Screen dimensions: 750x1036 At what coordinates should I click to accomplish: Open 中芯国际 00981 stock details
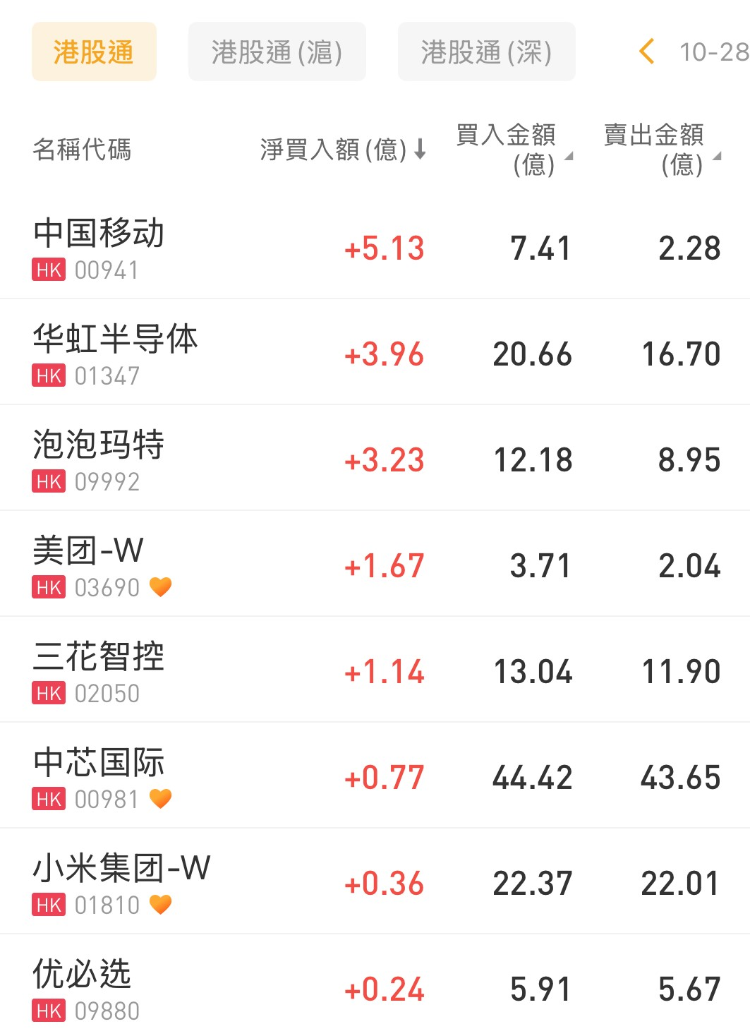pos(98,777)
